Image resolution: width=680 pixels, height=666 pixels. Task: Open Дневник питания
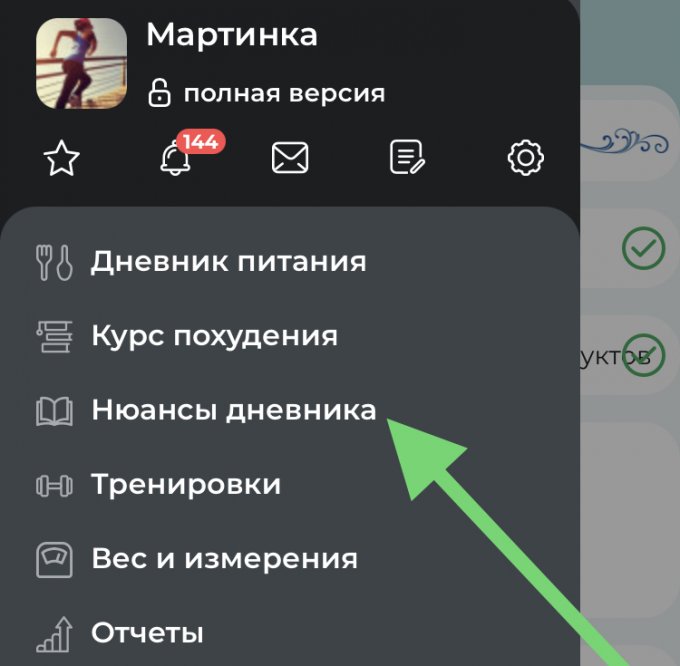pyautogui.click(x=228, y=262)
